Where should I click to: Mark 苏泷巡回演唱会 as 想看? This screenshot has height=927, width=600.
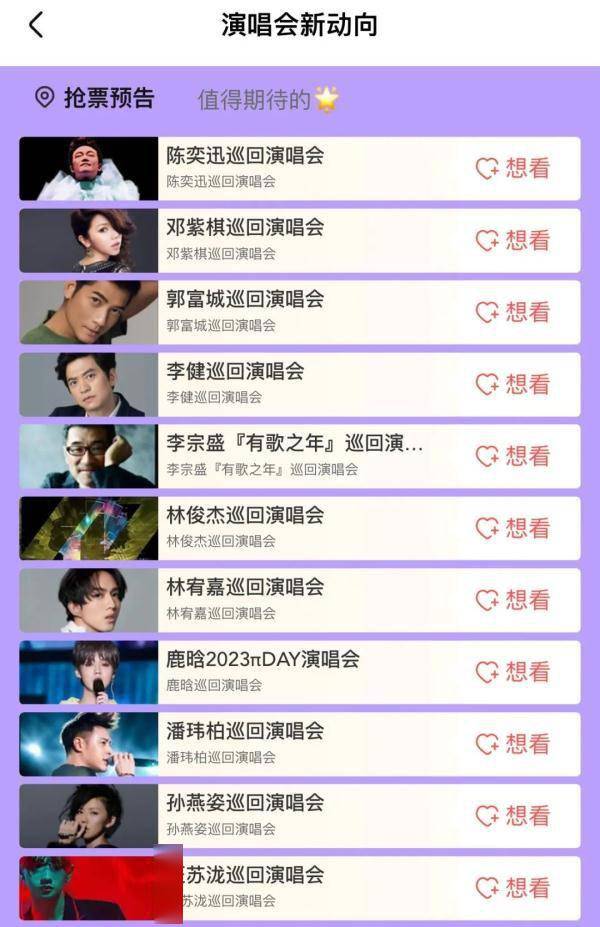pos(513,888)
